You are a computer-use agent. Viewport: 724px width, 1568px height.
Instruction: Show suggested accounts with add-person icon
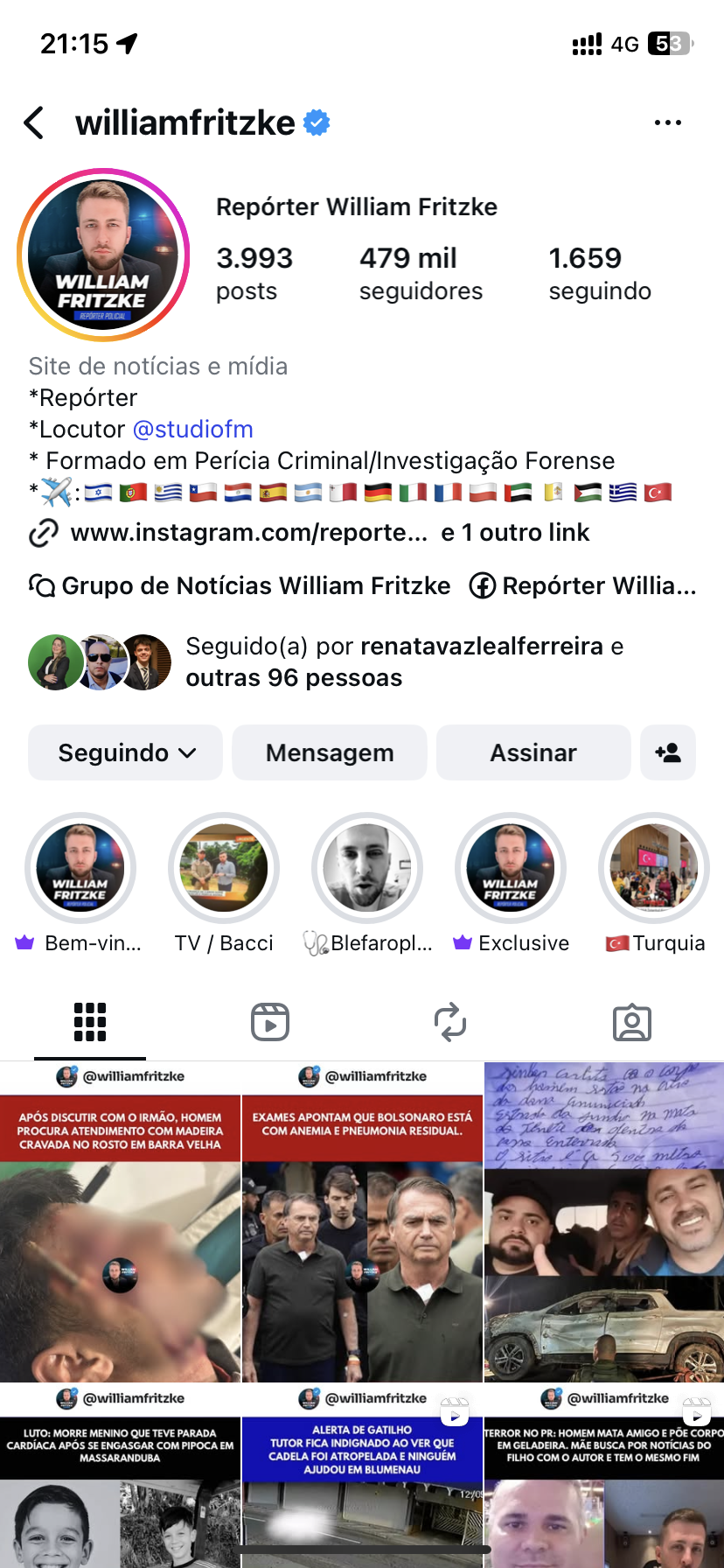(668, 752)
